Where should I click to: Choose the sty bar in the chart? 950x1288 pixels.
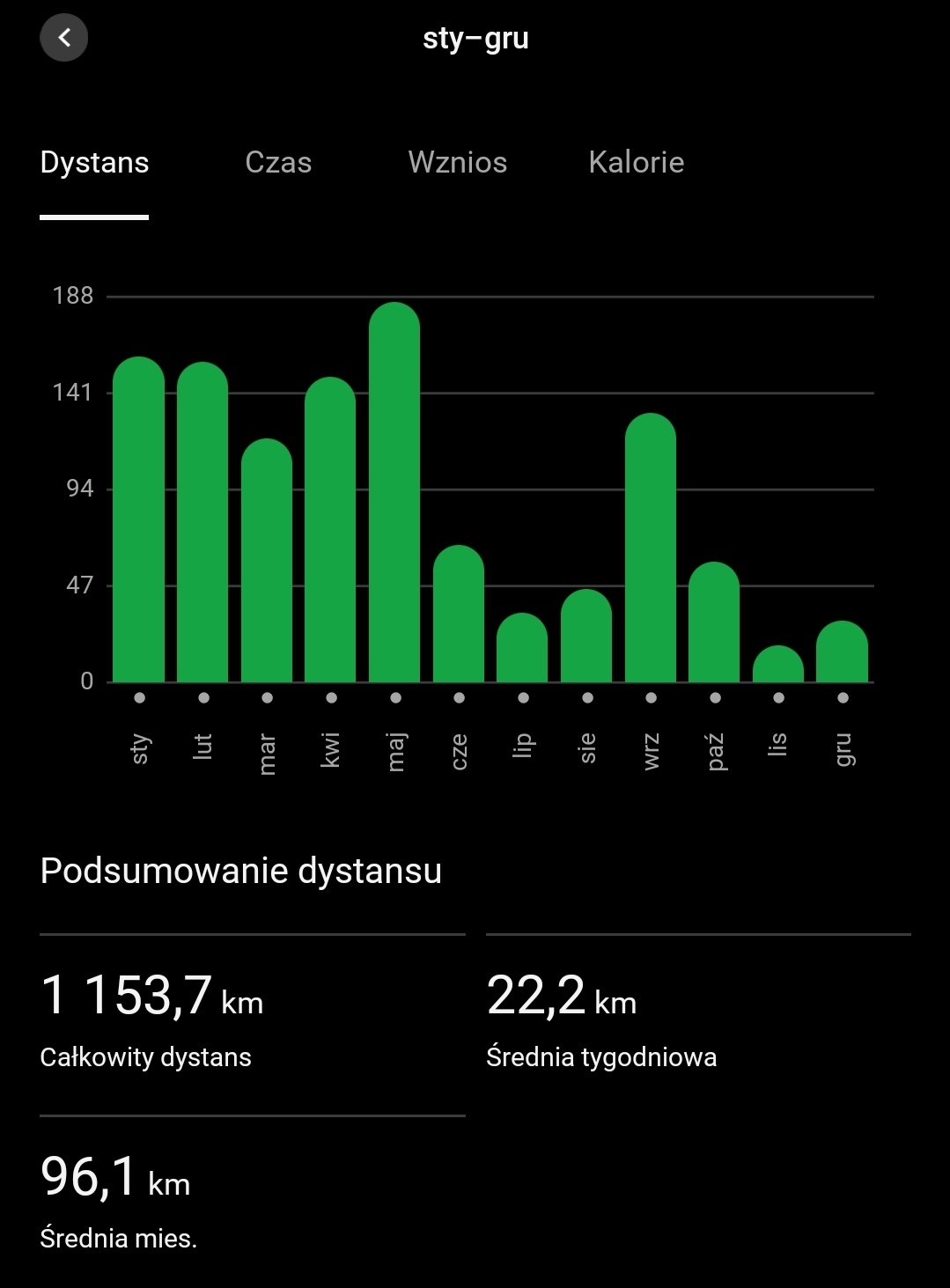point(139,519)
